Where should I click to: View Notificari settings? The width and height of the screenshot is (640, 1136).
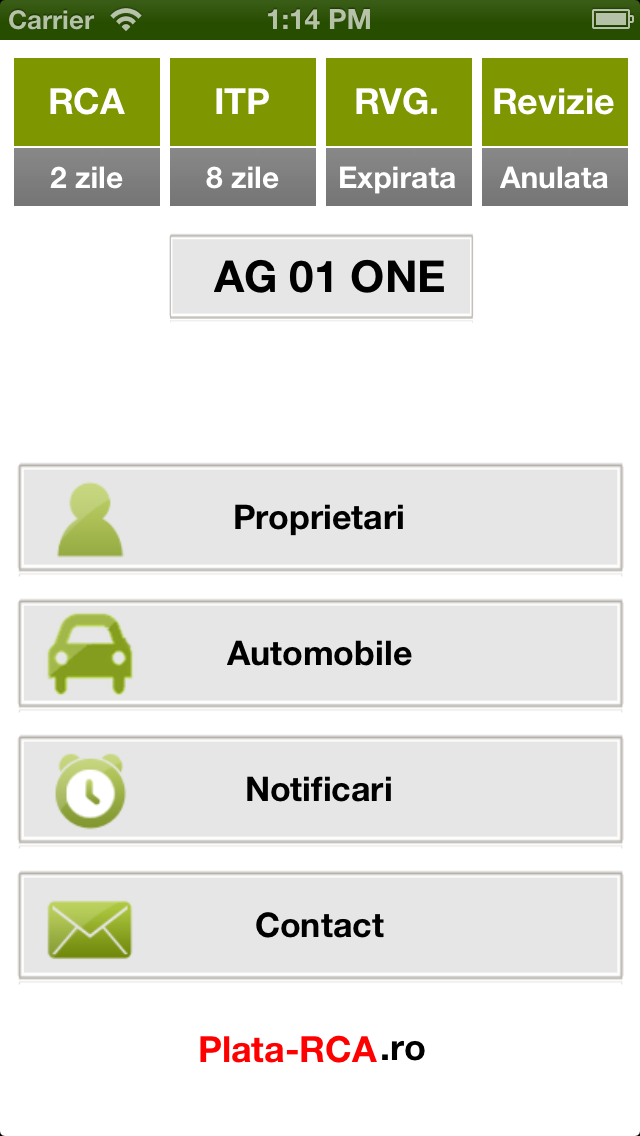coord(320,790)
